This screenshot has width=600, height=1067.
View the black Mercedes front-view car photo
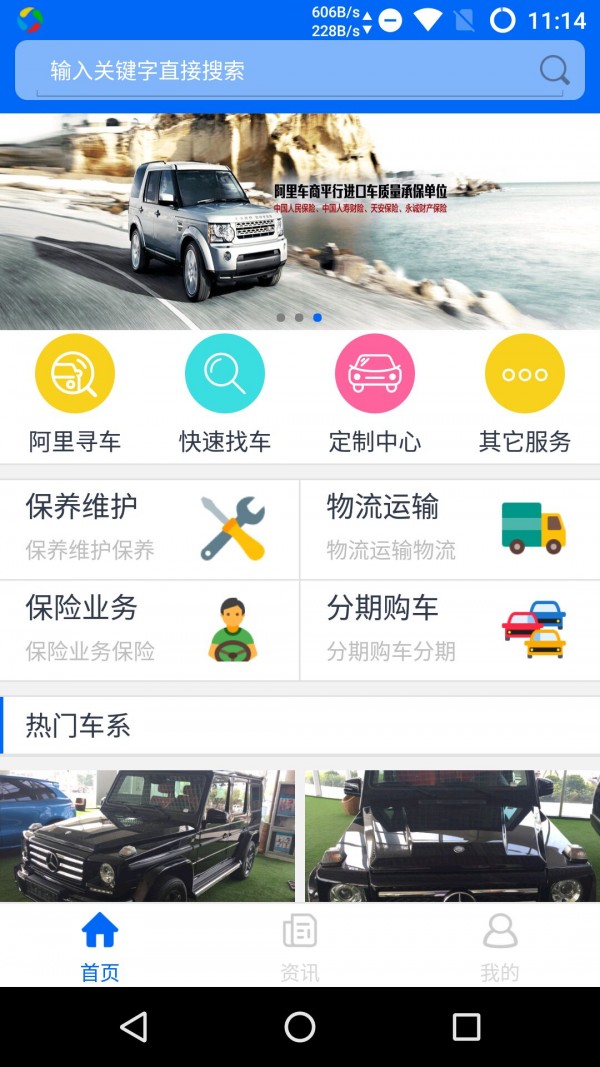coord(452,836)
